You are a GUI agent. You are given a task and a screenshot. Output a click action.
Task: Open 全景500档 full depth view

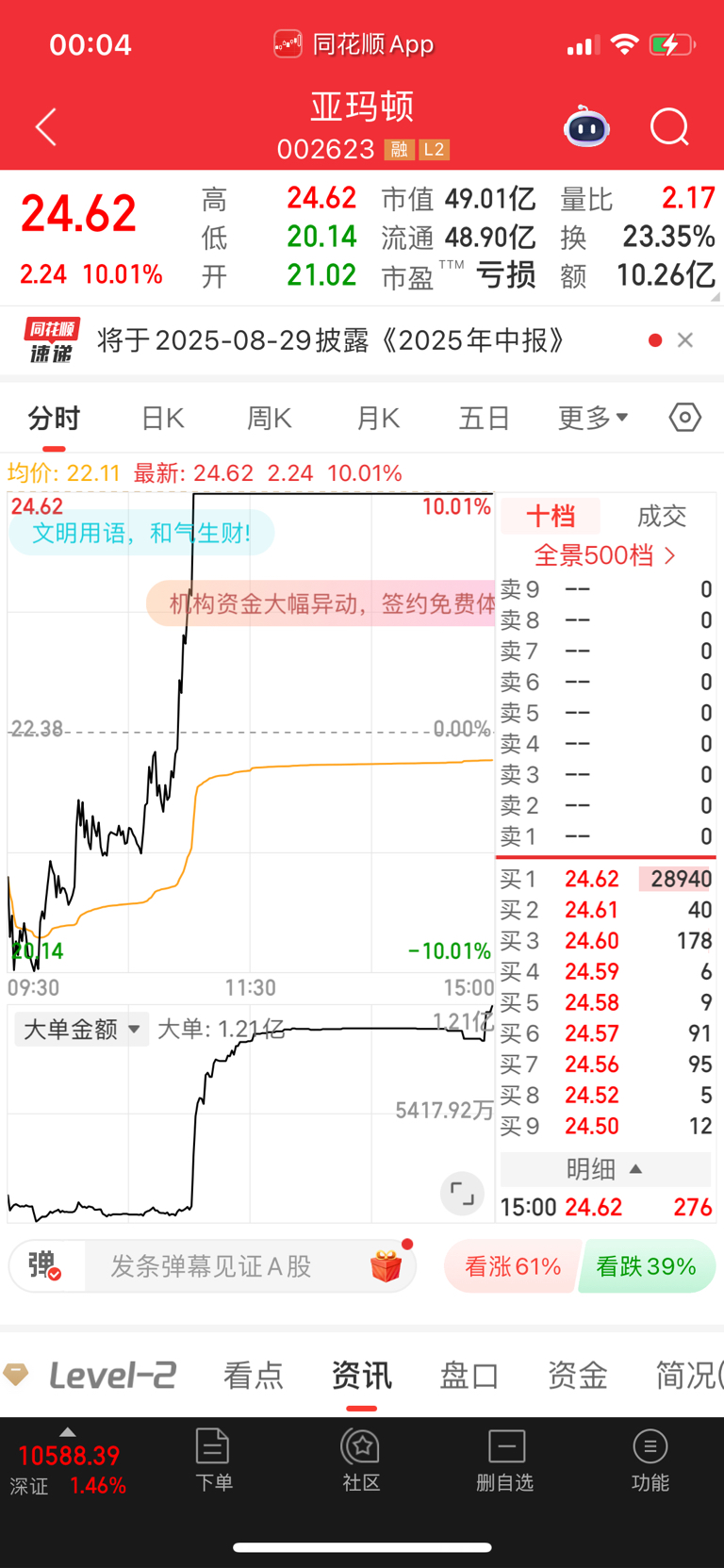tap(604, 555)
